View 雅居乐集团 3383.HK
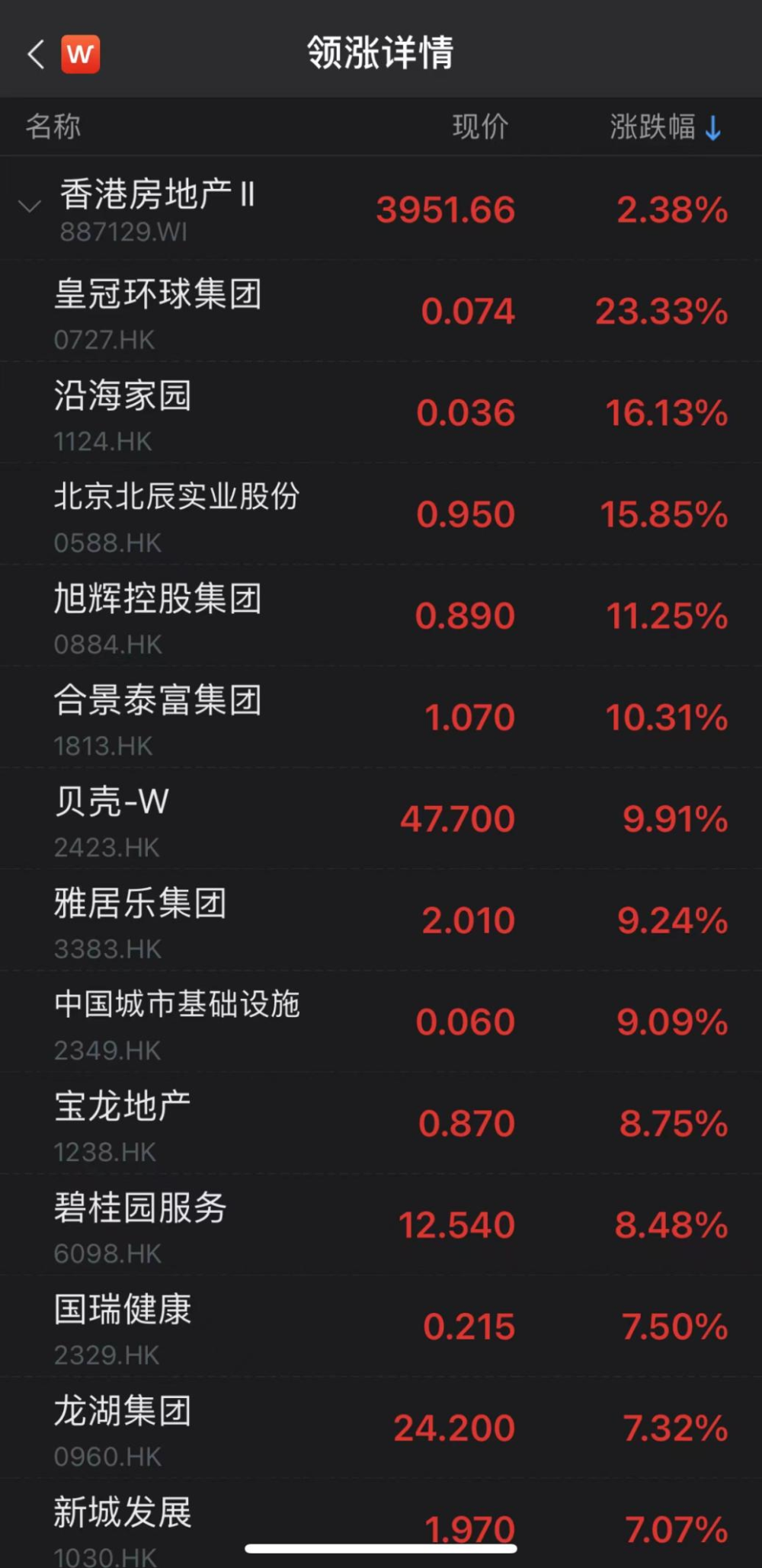762x1568 pixels. point(381,920)
